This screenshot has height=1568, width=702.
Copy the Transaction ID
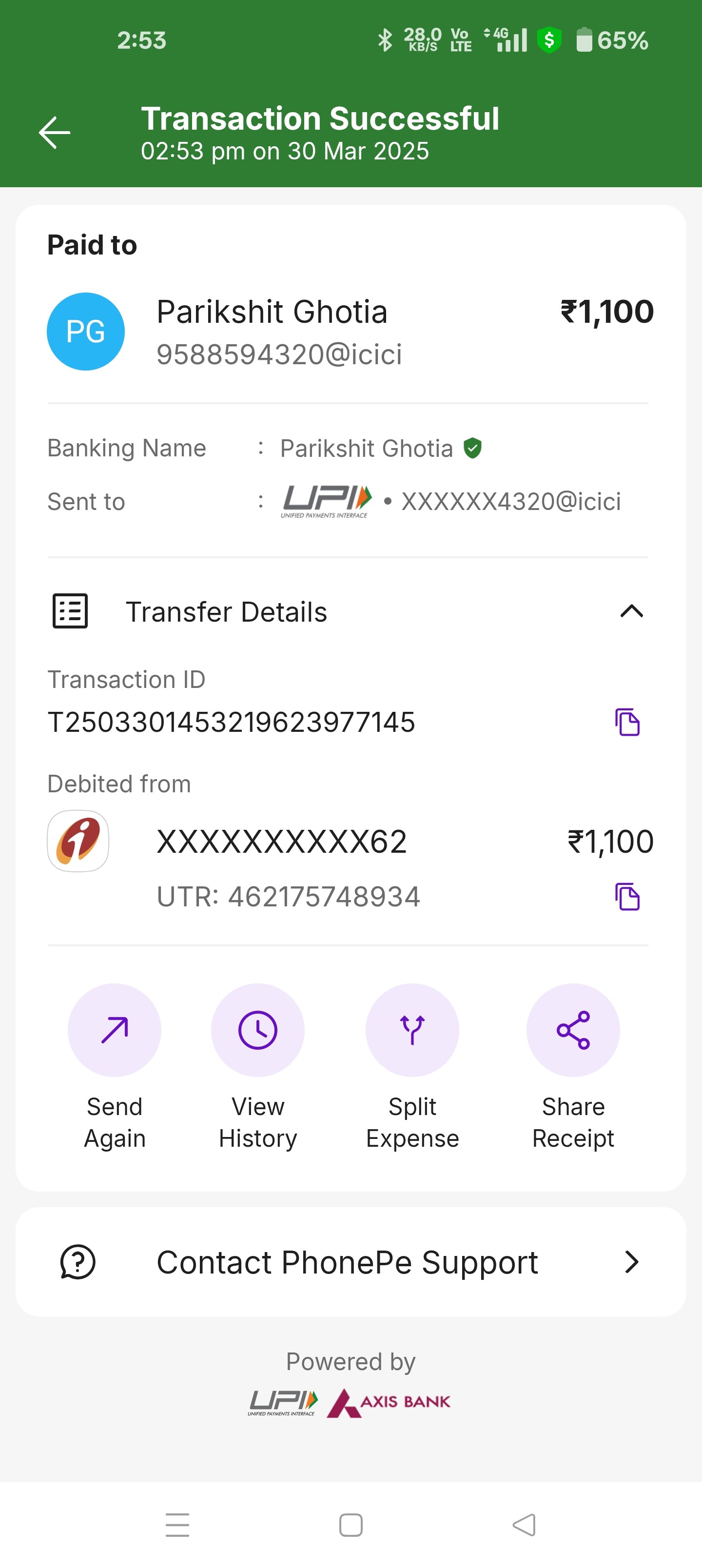pos(627,723)
